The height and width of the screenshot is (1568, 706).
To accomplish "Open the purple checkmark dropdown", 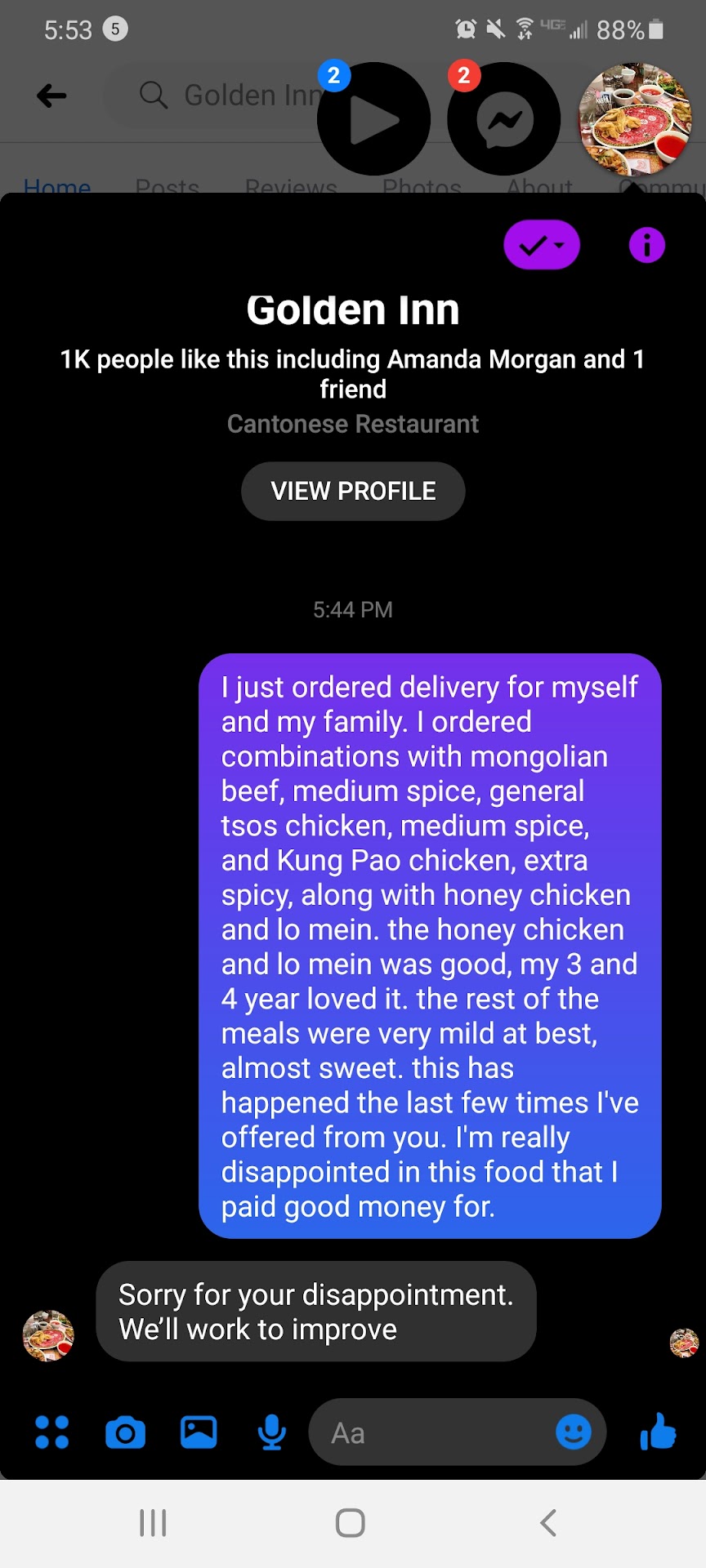I will (x=542, y=245).
